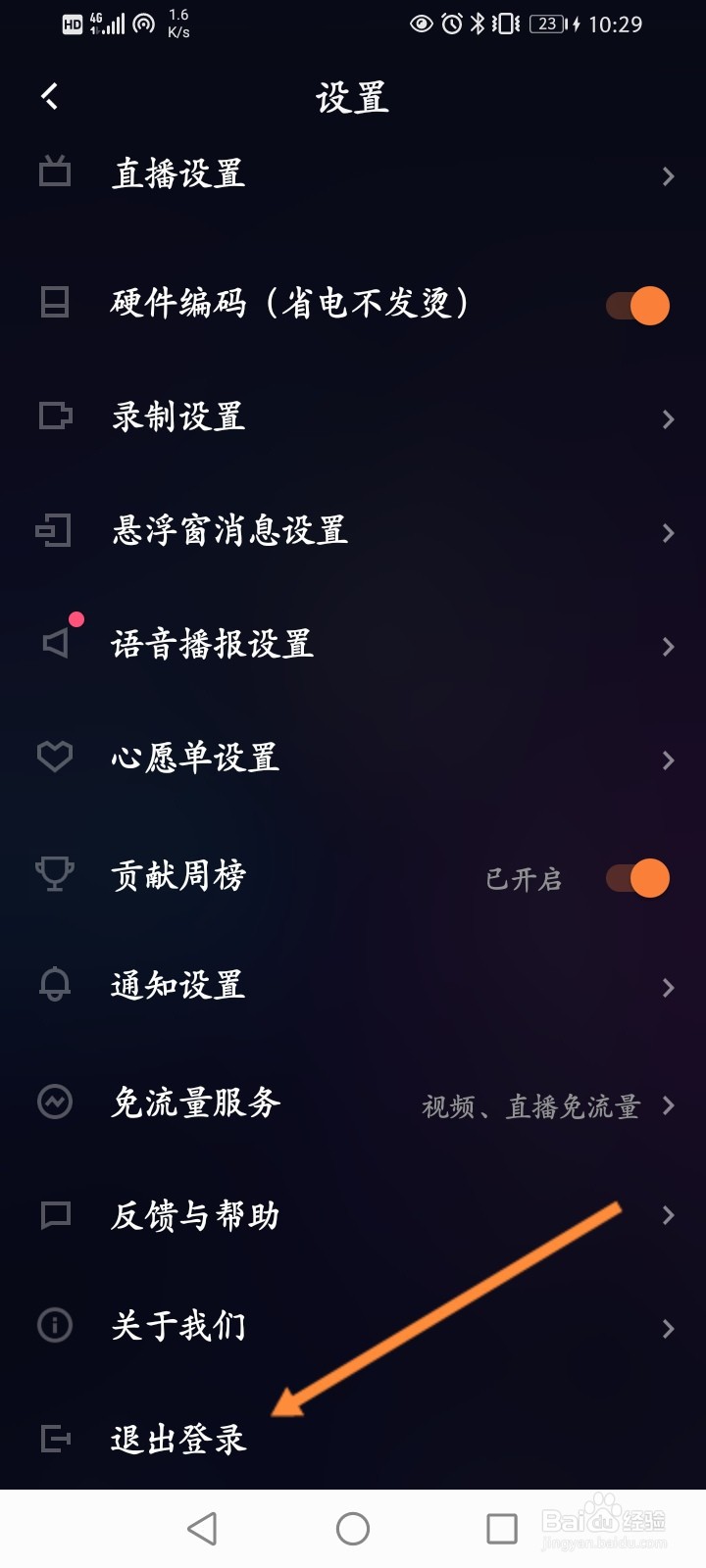This screenshot has width=706, height=1568.
Task: Open 通知设置
Action: tap(353, 986)
